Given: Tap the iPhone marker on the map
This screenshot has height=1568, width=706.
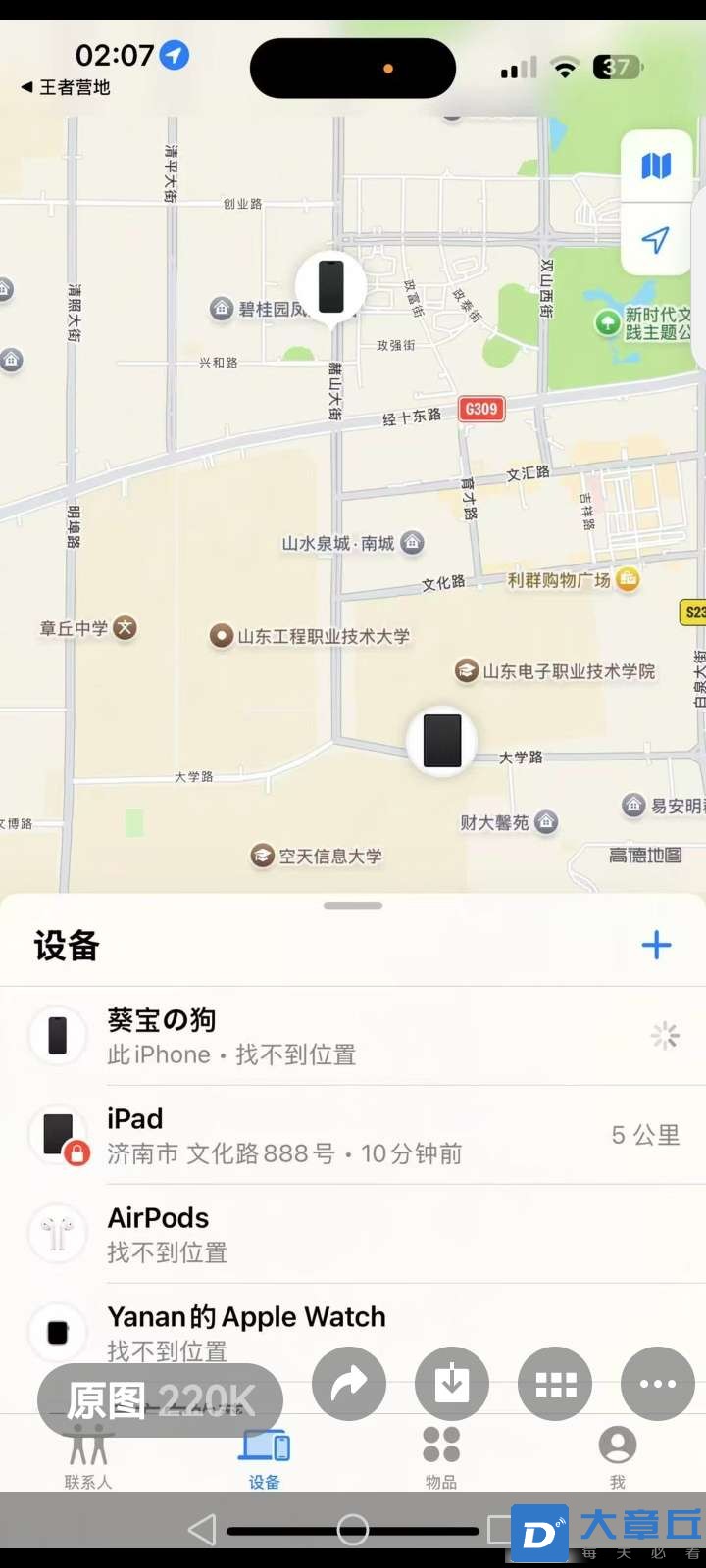Looking at the screenshot, I should 331,285.
